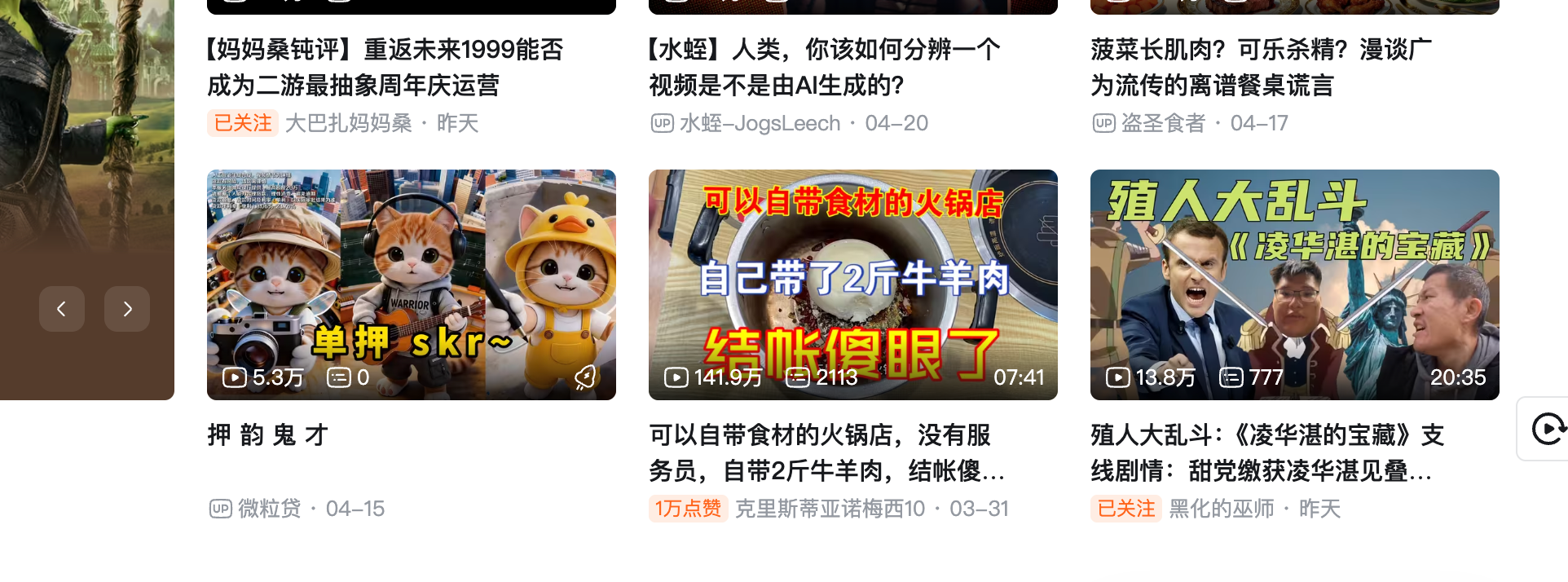Open the 菠菜长肌肉 餐桌谎言 video title

point(1261,68)
